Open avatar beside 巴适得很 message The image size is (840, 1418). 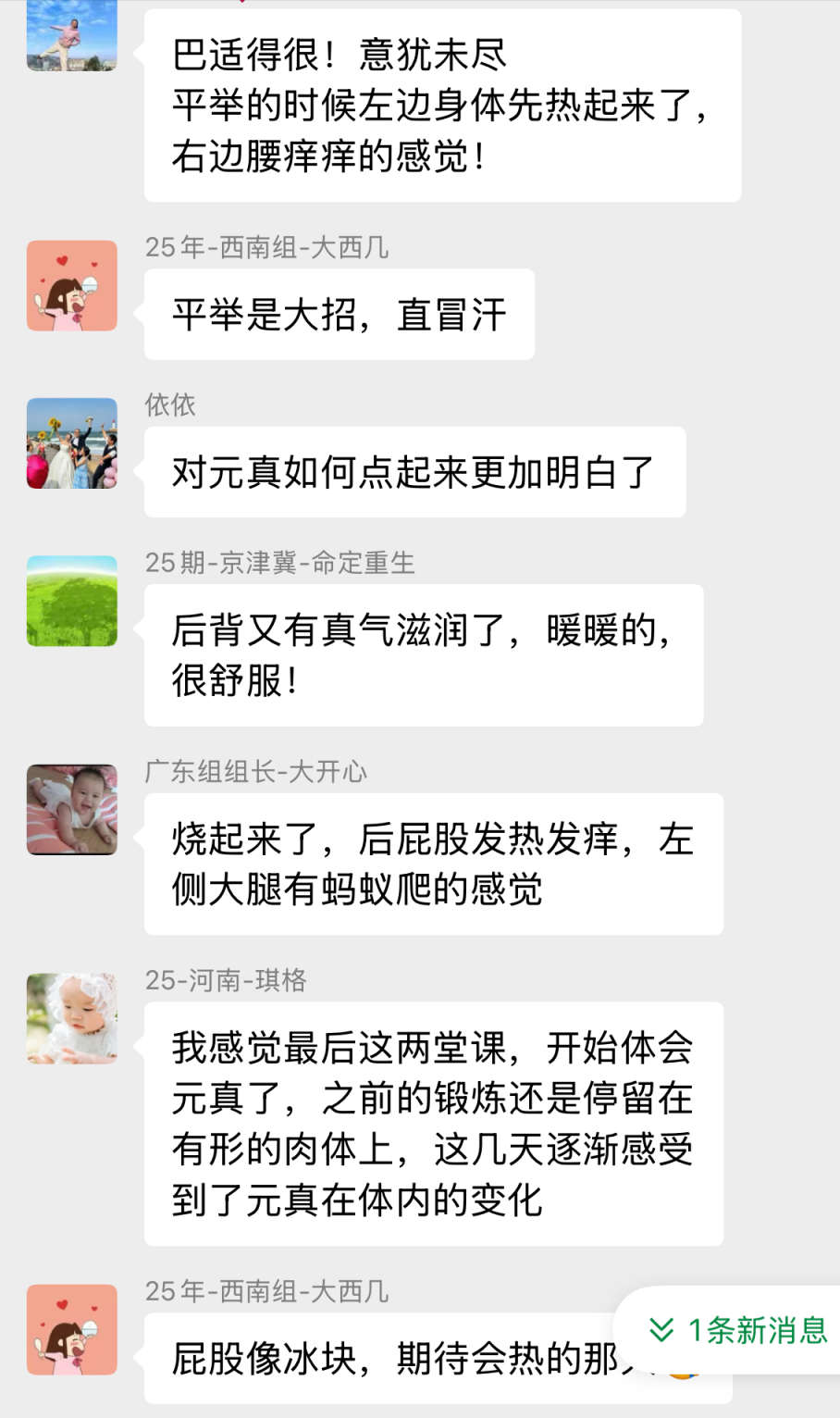point(72,37)
